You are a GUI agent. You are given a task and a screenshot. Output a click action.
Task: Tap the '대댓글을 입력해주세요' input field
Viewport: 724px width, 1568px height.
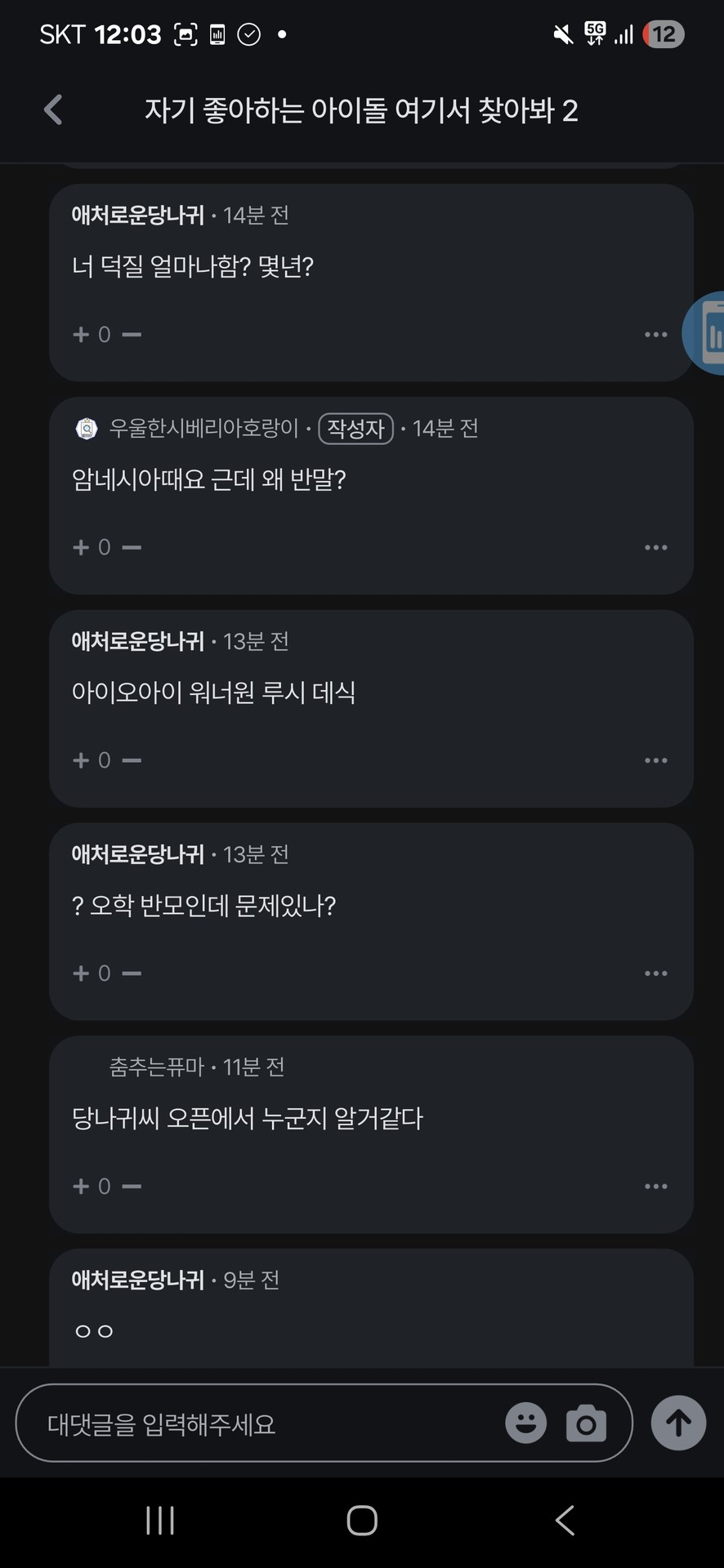point(245,1423)
